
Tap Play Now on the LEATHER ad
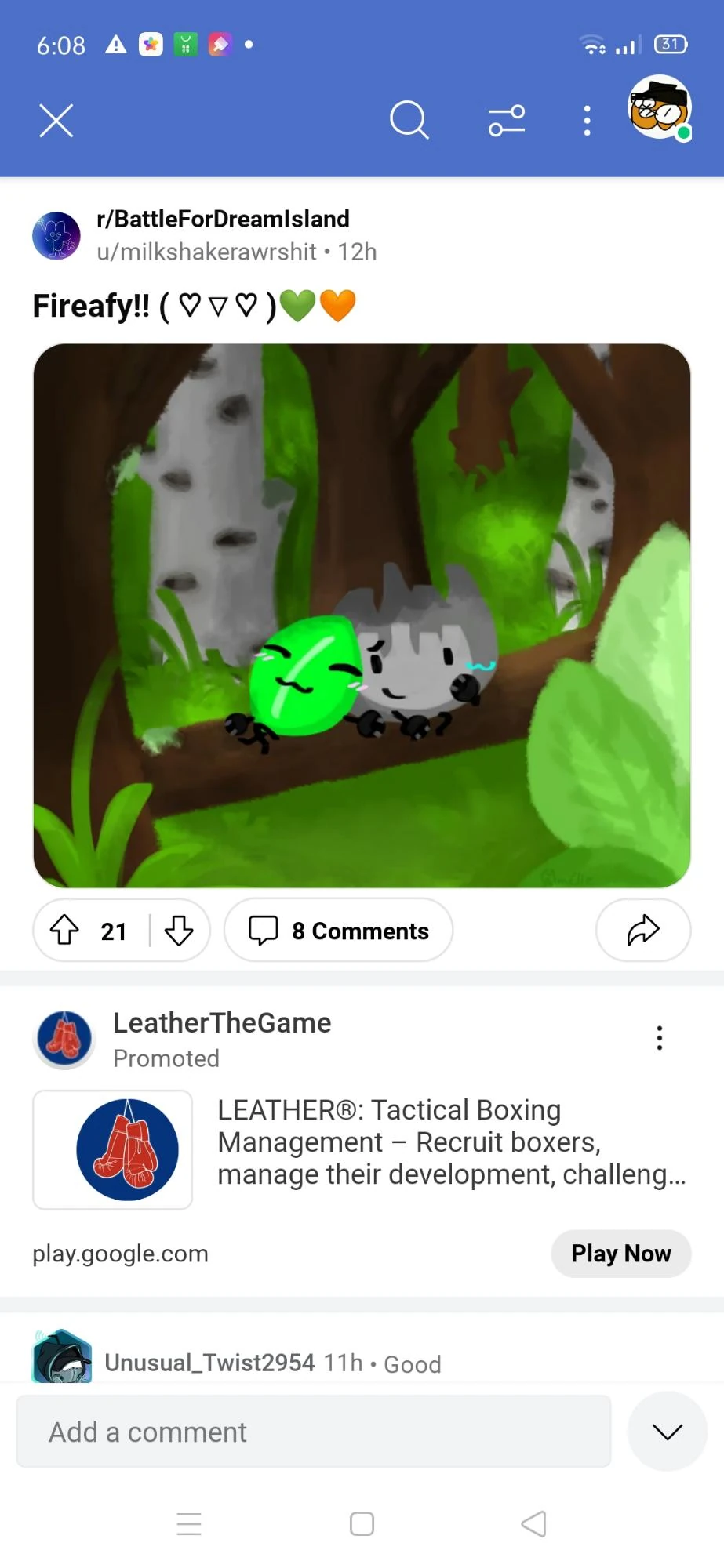tap(620, 1254)
